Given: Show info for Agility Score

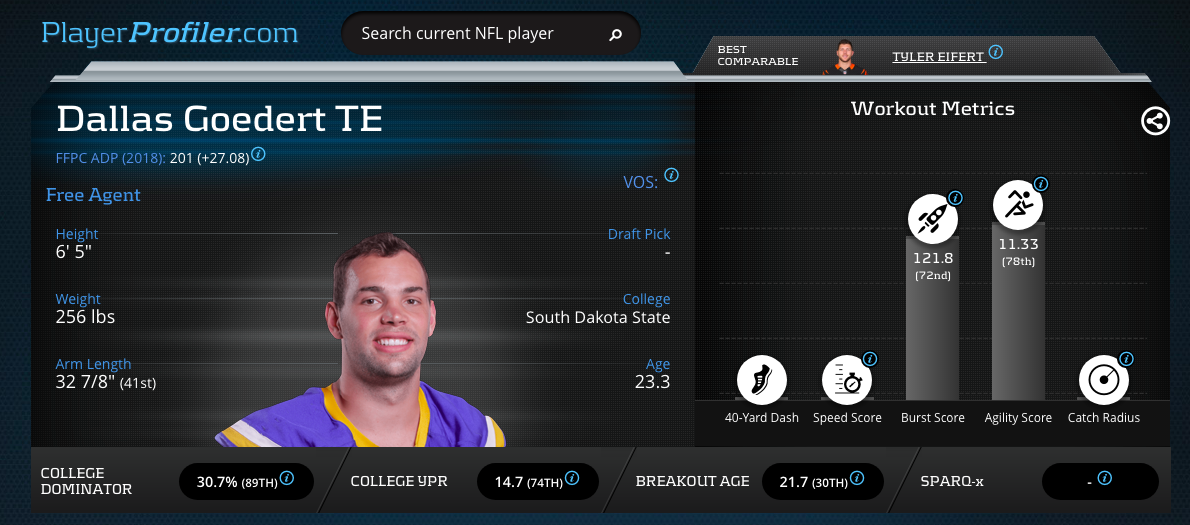Looking at the screenshot, I should (1040, 185).
